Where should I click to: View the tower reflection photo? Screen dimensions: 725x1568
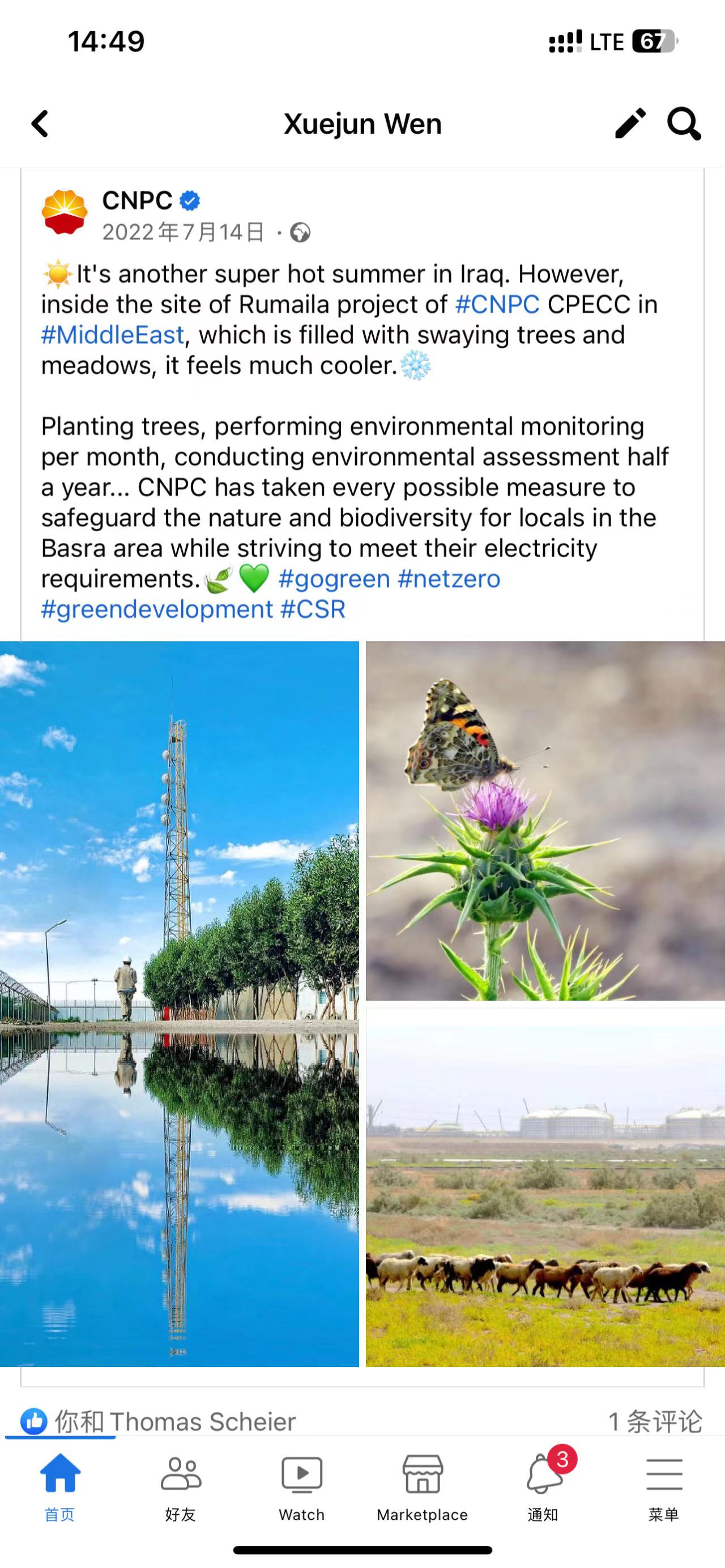coord(180,1004)
